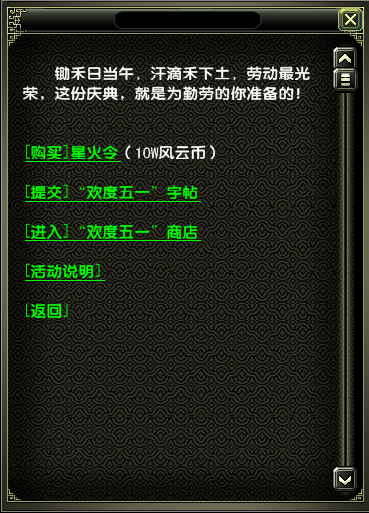Open [活动说明] details

click(65, 272)
